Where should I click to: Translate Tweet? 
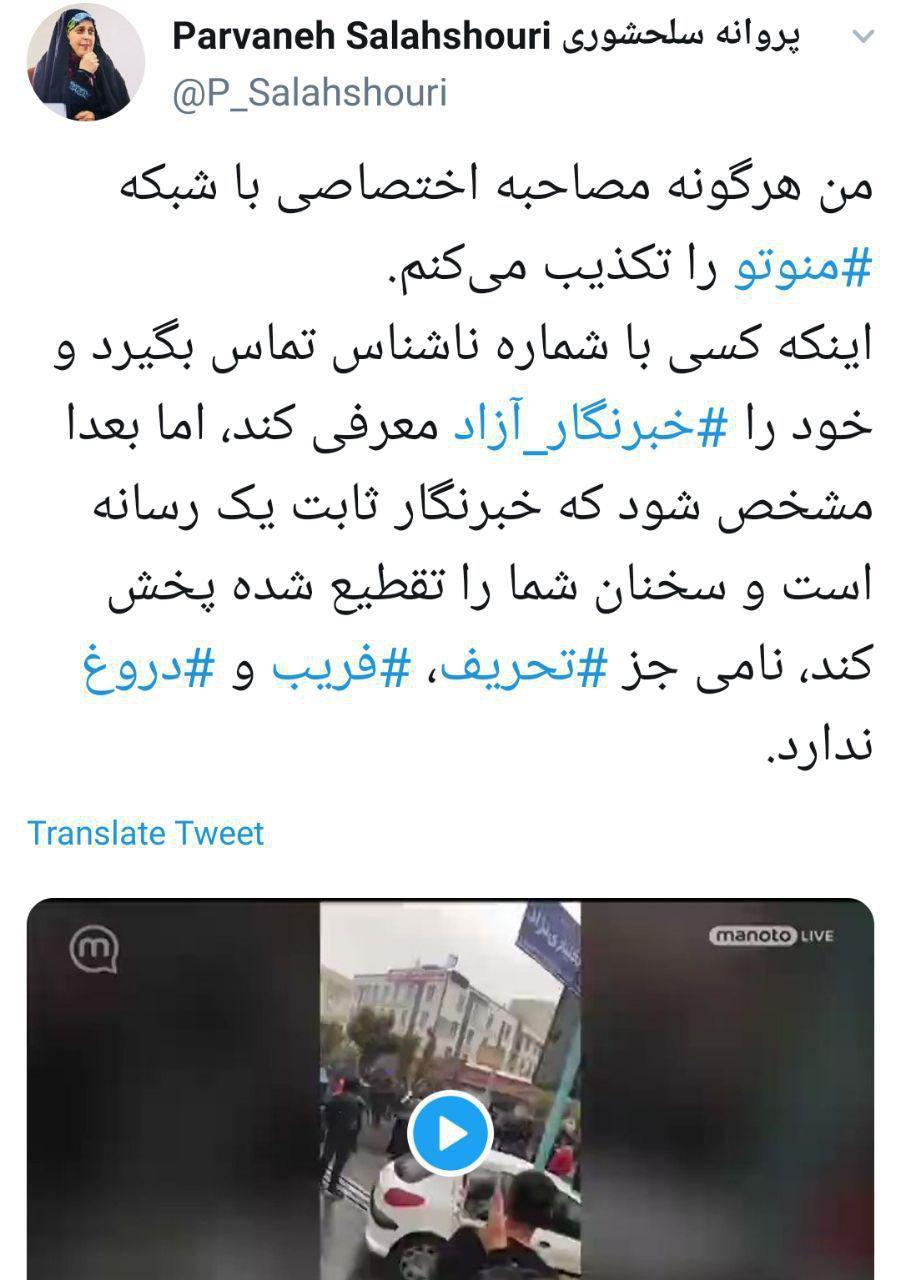pos(146,832)
